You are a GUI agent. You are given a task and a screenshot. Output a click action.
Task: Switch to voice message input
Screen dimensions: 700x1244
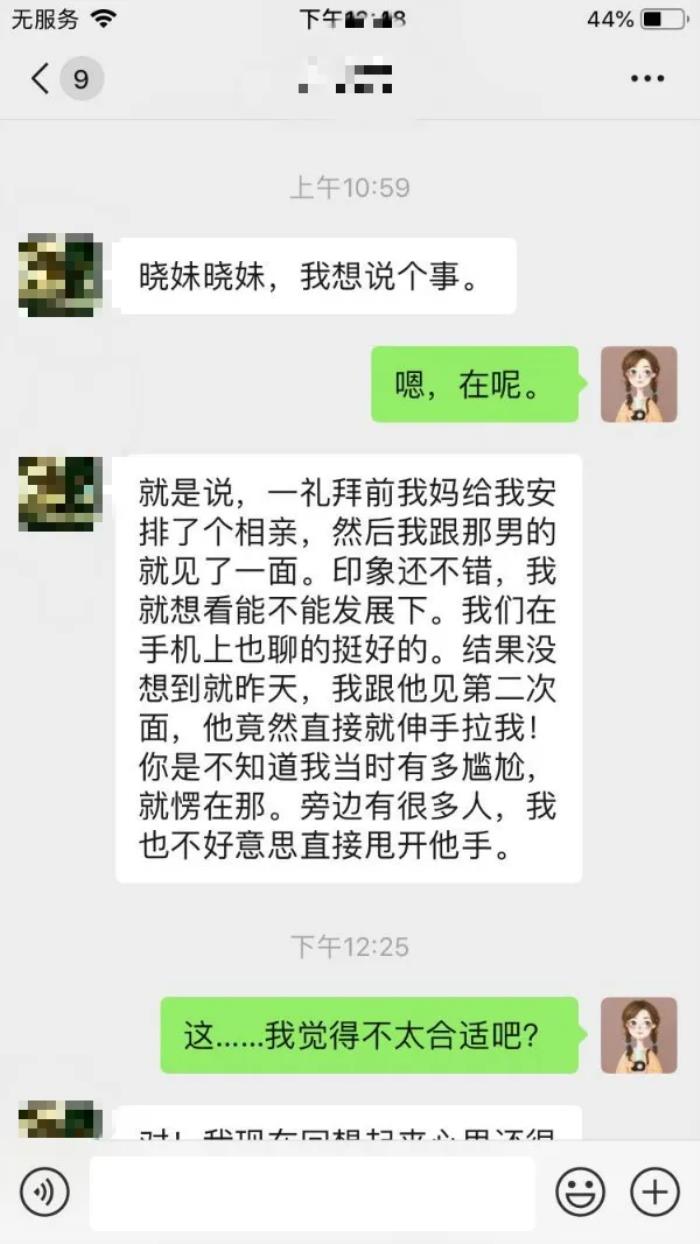[45, 1192]
